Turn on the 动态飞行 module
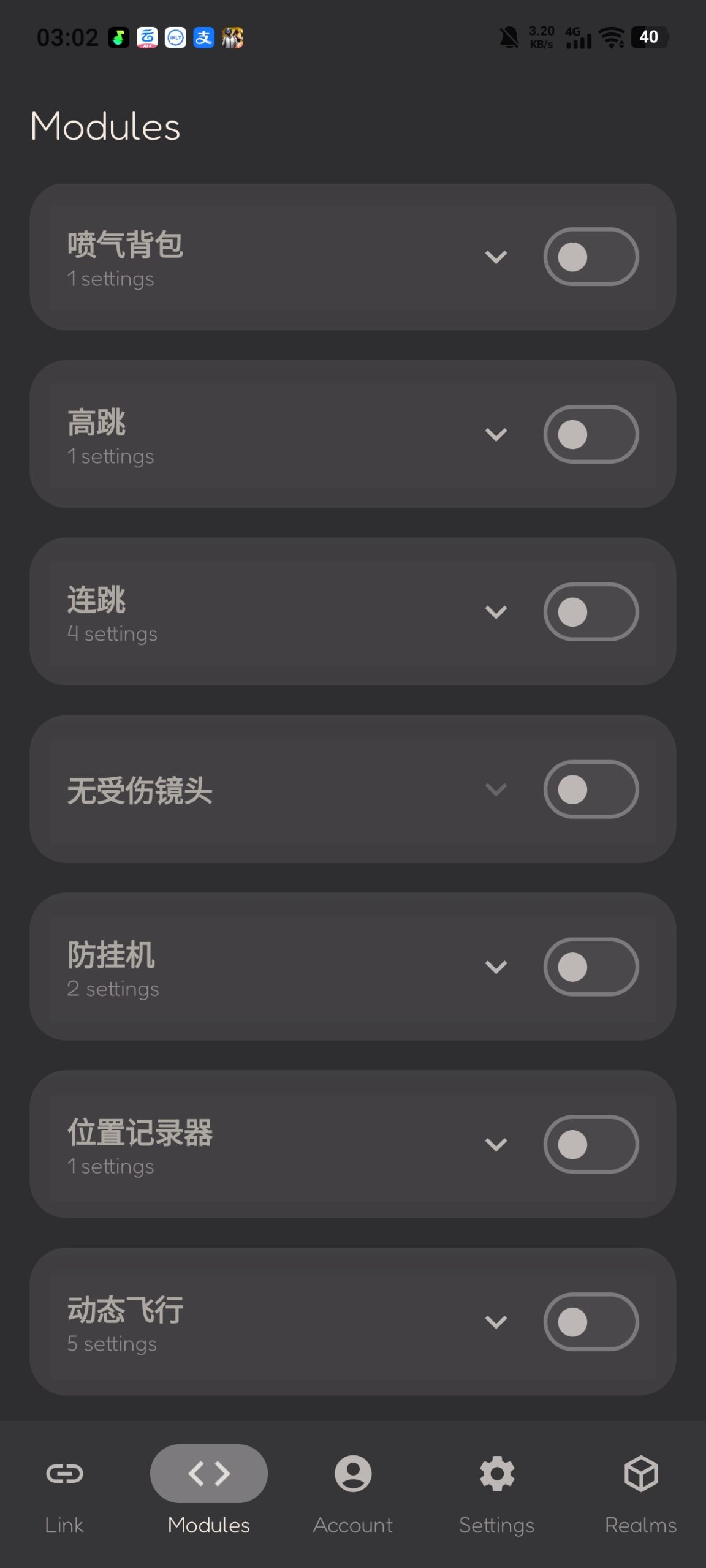Screen dimensions: 706x1568 click(x=591, y=1322)
